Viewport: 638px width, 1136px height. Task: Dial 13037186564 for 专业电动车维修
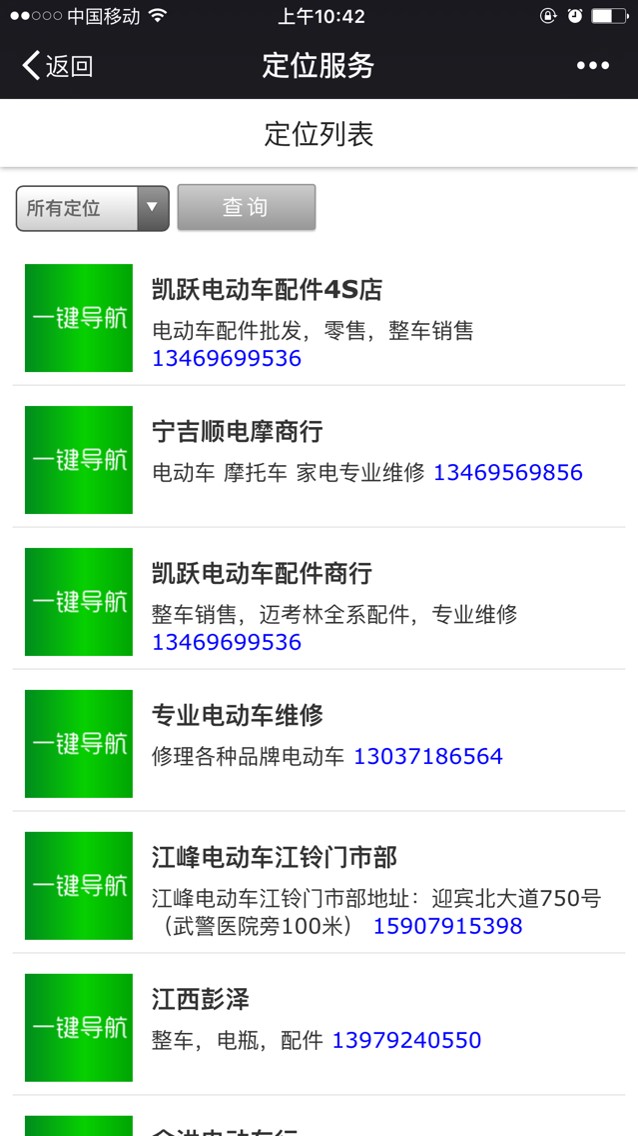(428, 756)
